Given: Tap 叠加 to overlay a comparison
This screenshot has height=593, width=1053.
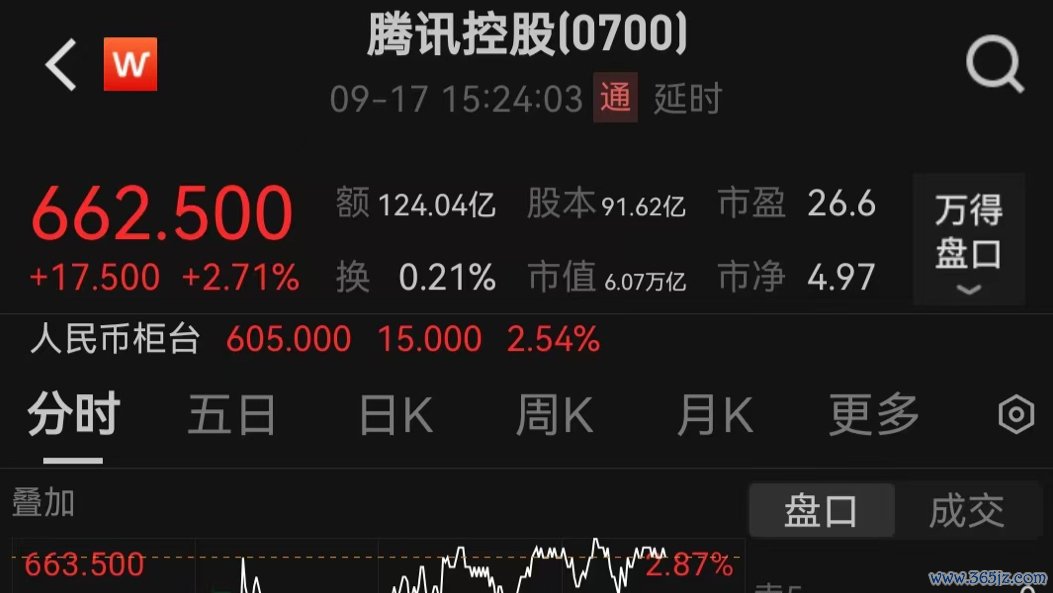Looking at the screenshot, I should (44, 503).
